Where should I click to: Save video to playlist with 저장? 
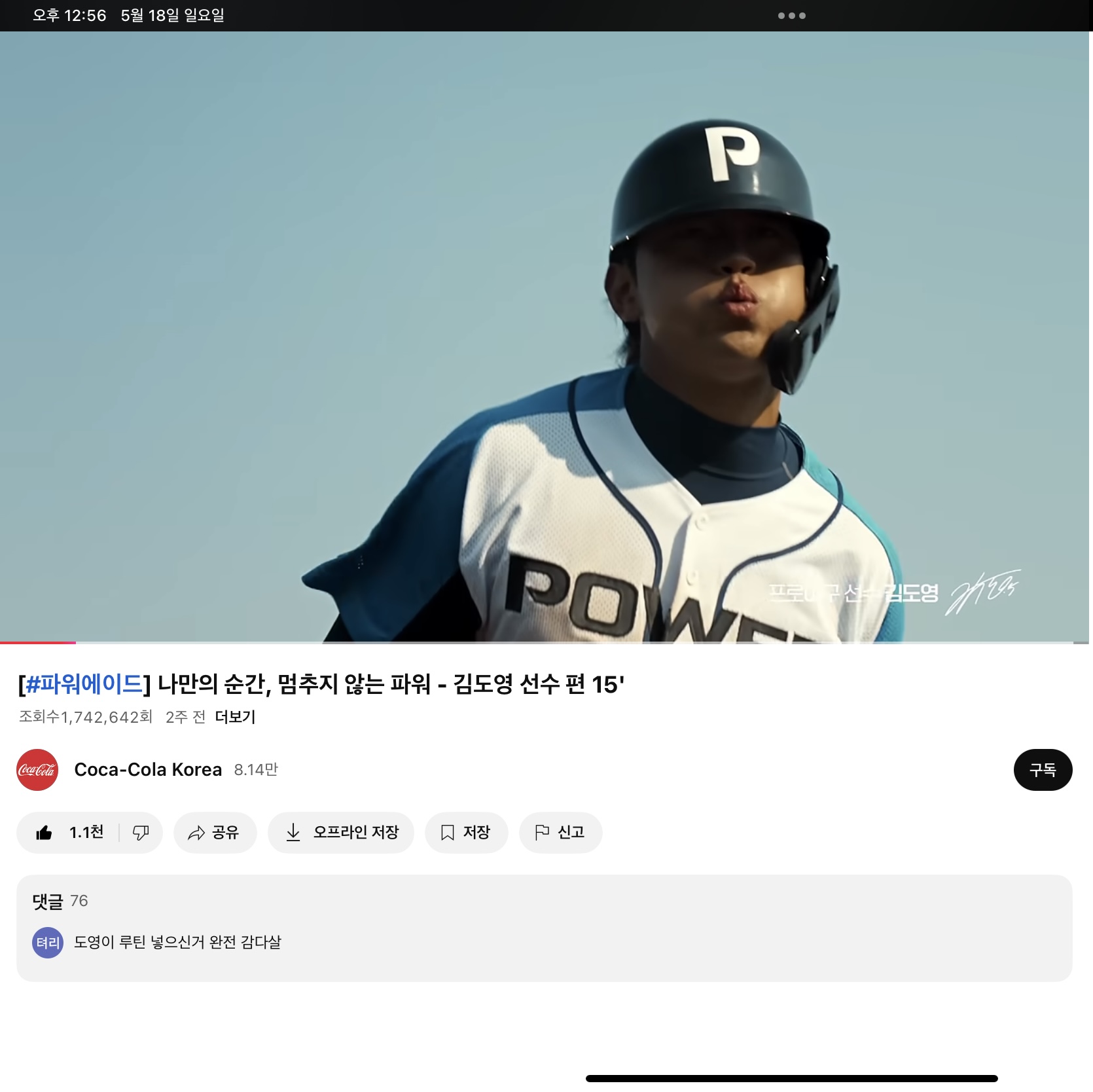[466, 833]
